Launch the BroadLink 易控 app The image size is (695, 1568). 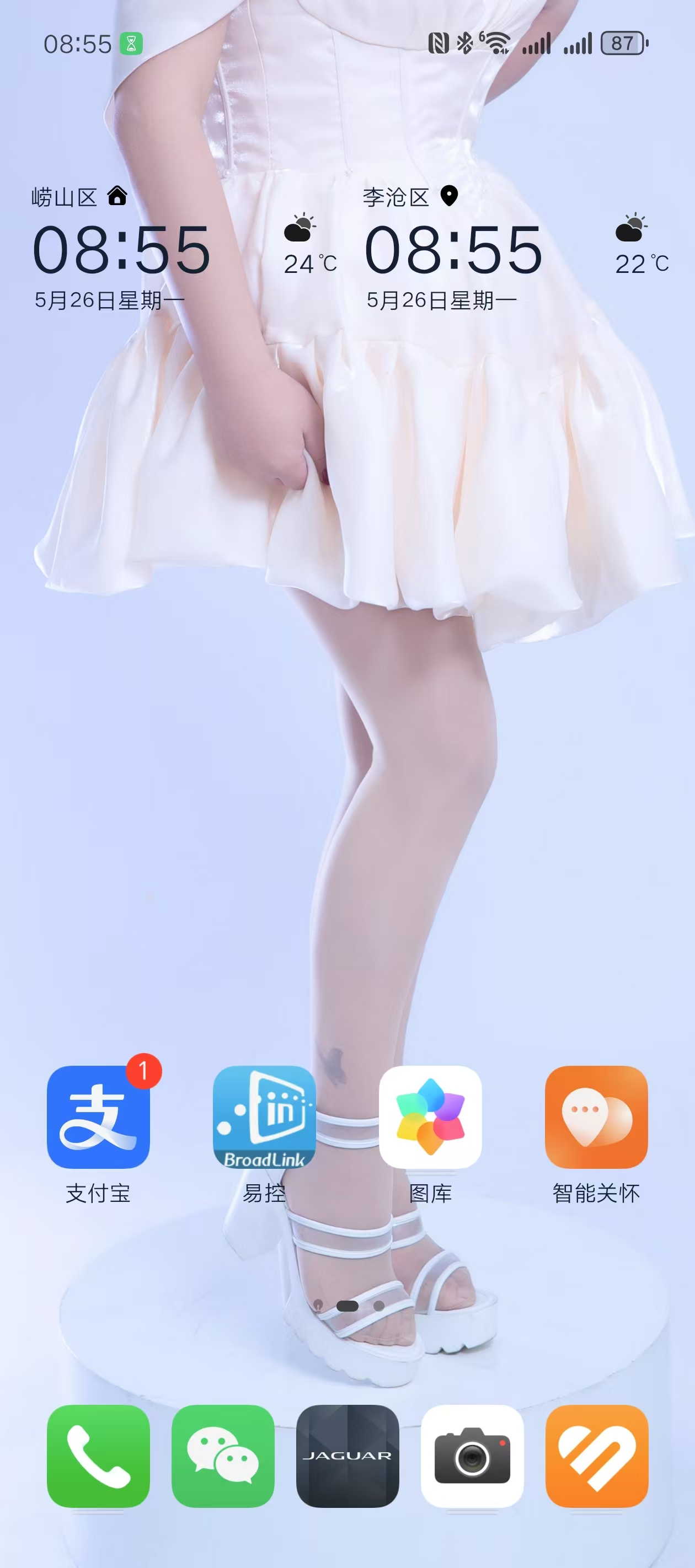[264, 1116]
